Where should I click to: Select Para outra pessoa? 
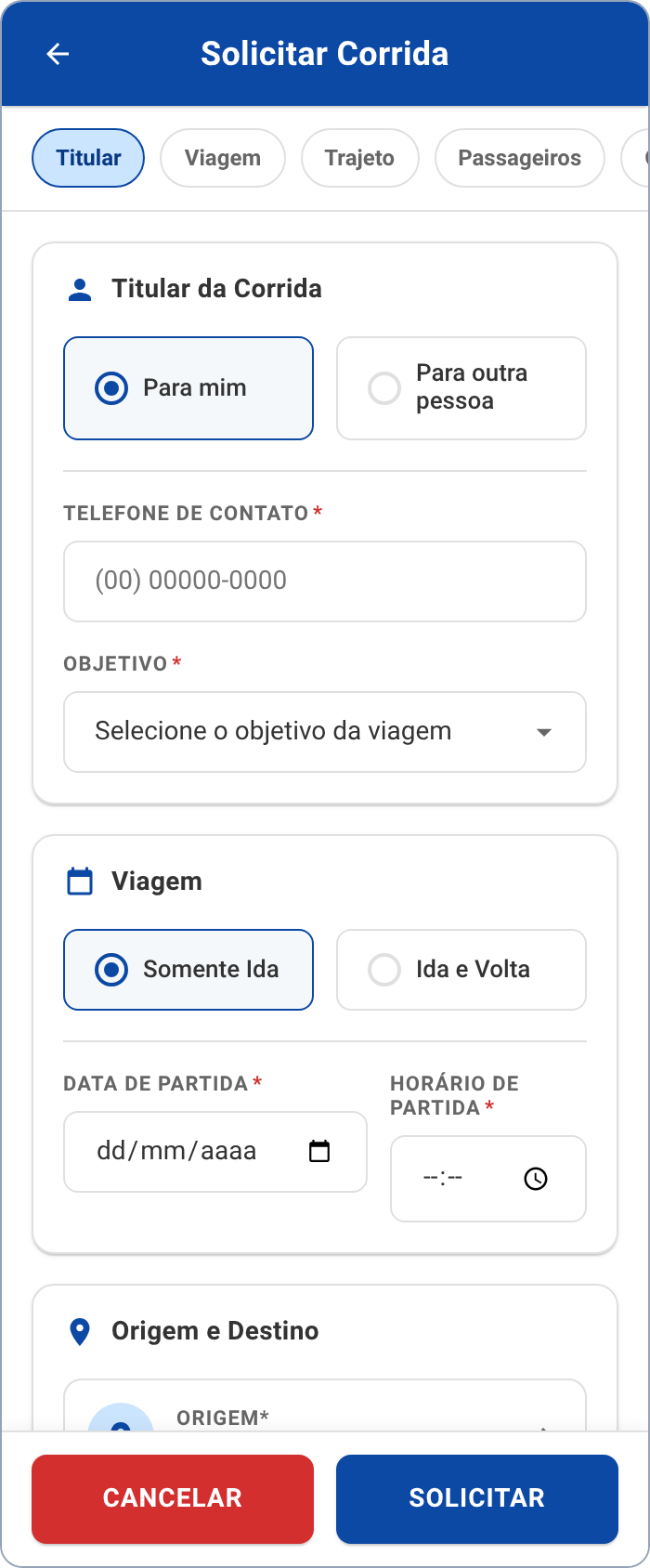tap(461, 388)
